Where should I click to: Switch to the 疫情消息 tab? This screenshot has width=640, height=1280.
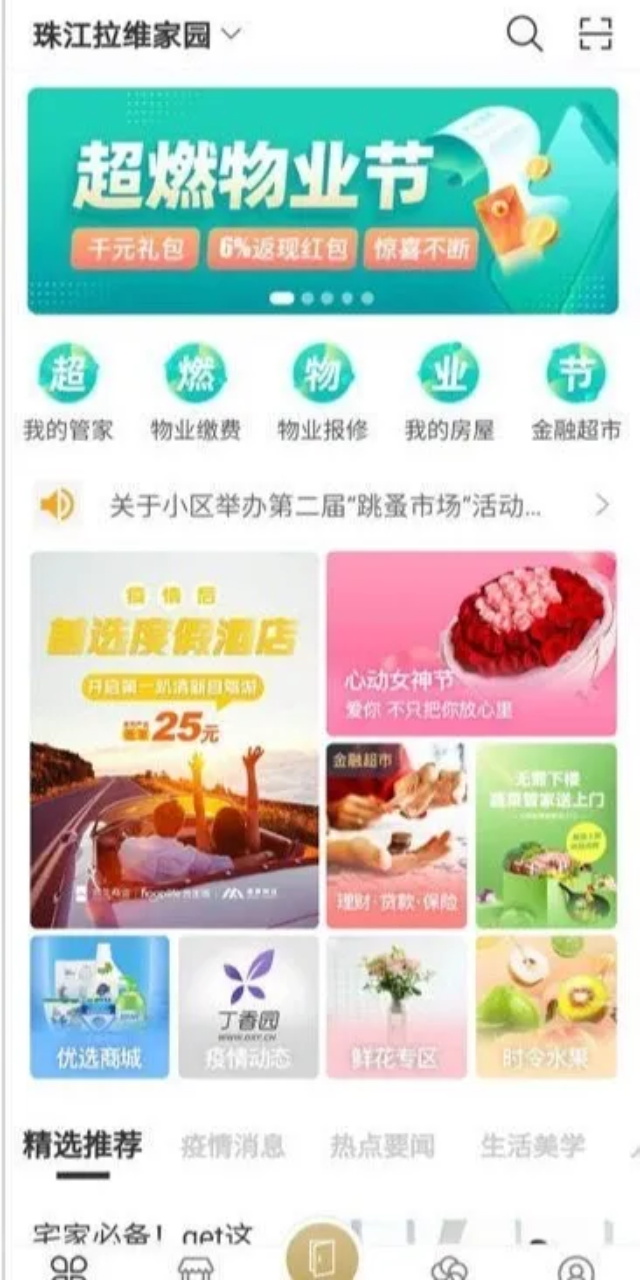tap(233, 1146)
